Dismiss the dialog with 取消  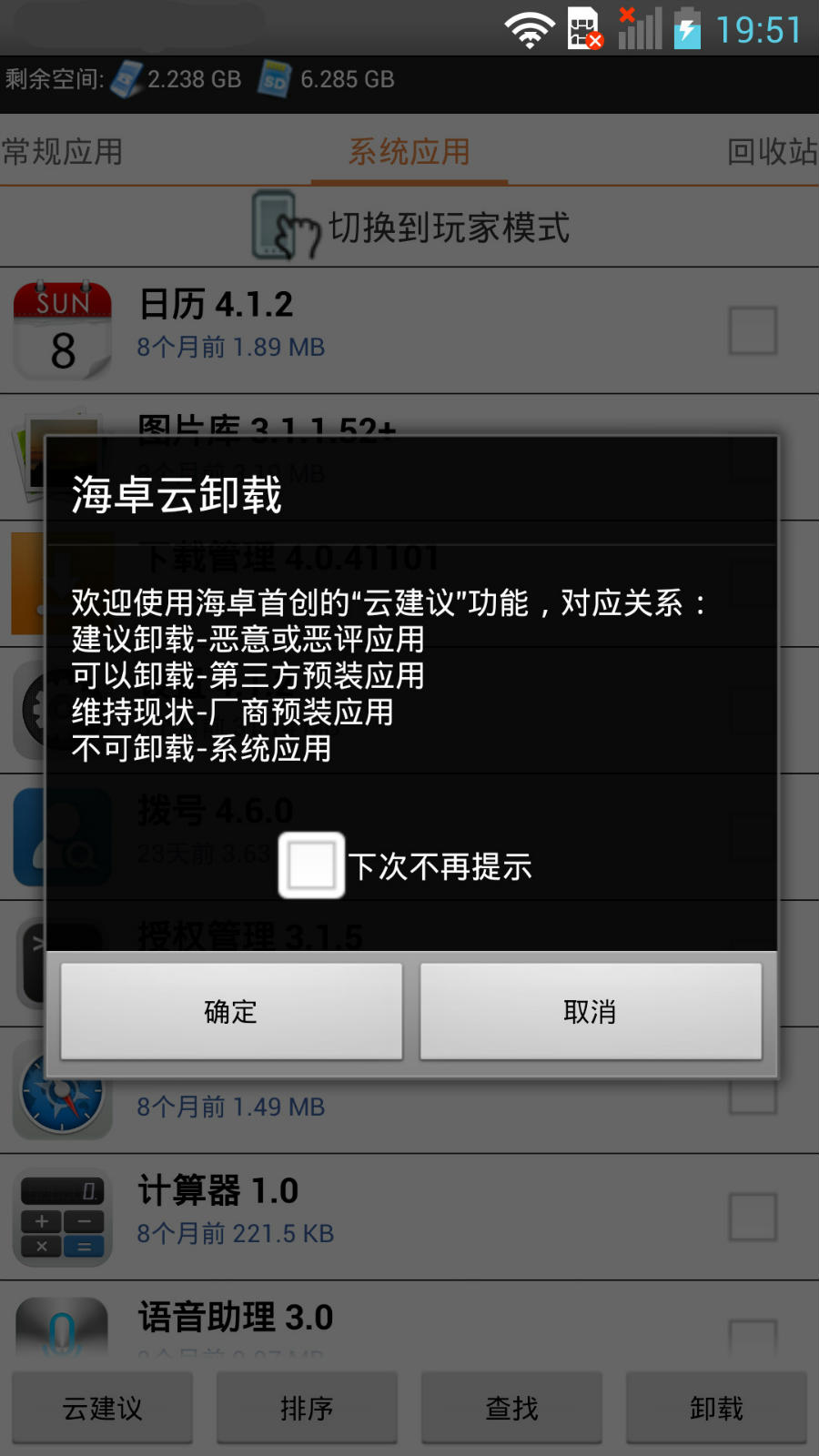tap(590, 1011)
